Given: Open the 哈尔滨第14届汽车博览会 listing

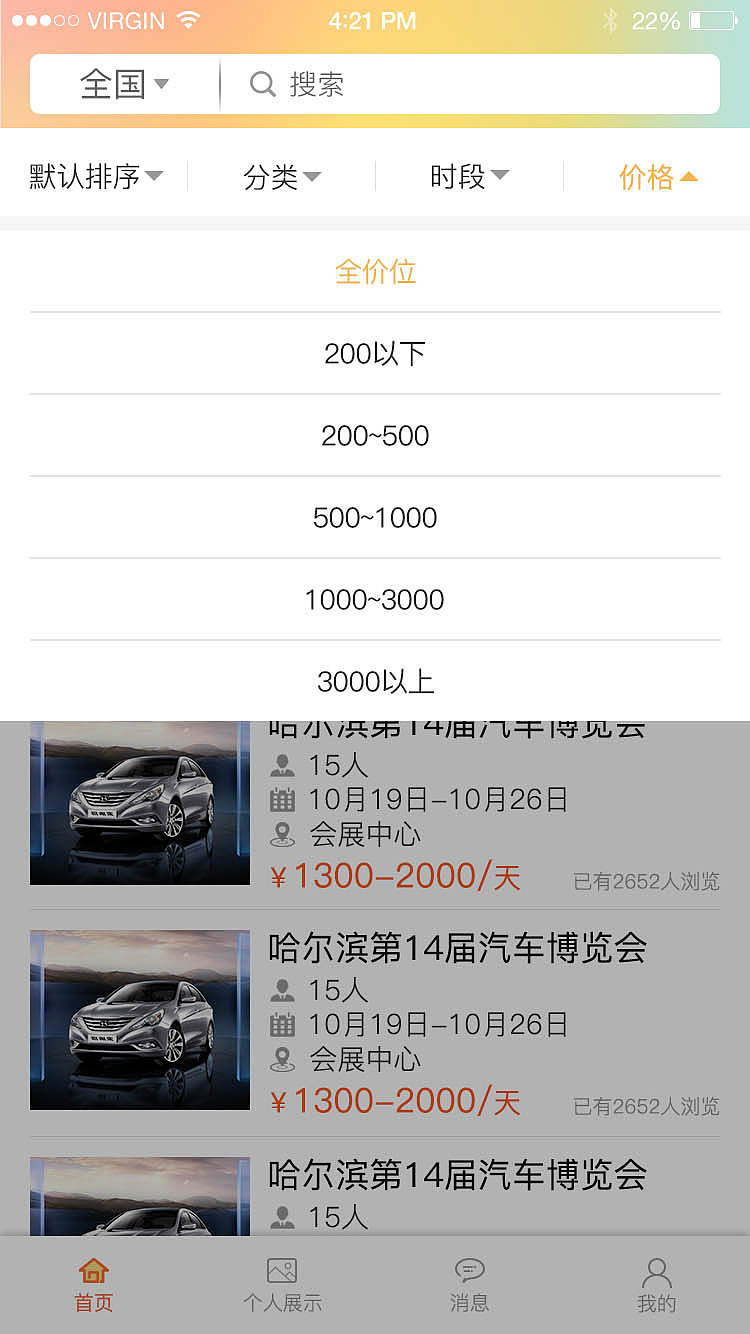Looking at the screenshot, I should [460, 950].
